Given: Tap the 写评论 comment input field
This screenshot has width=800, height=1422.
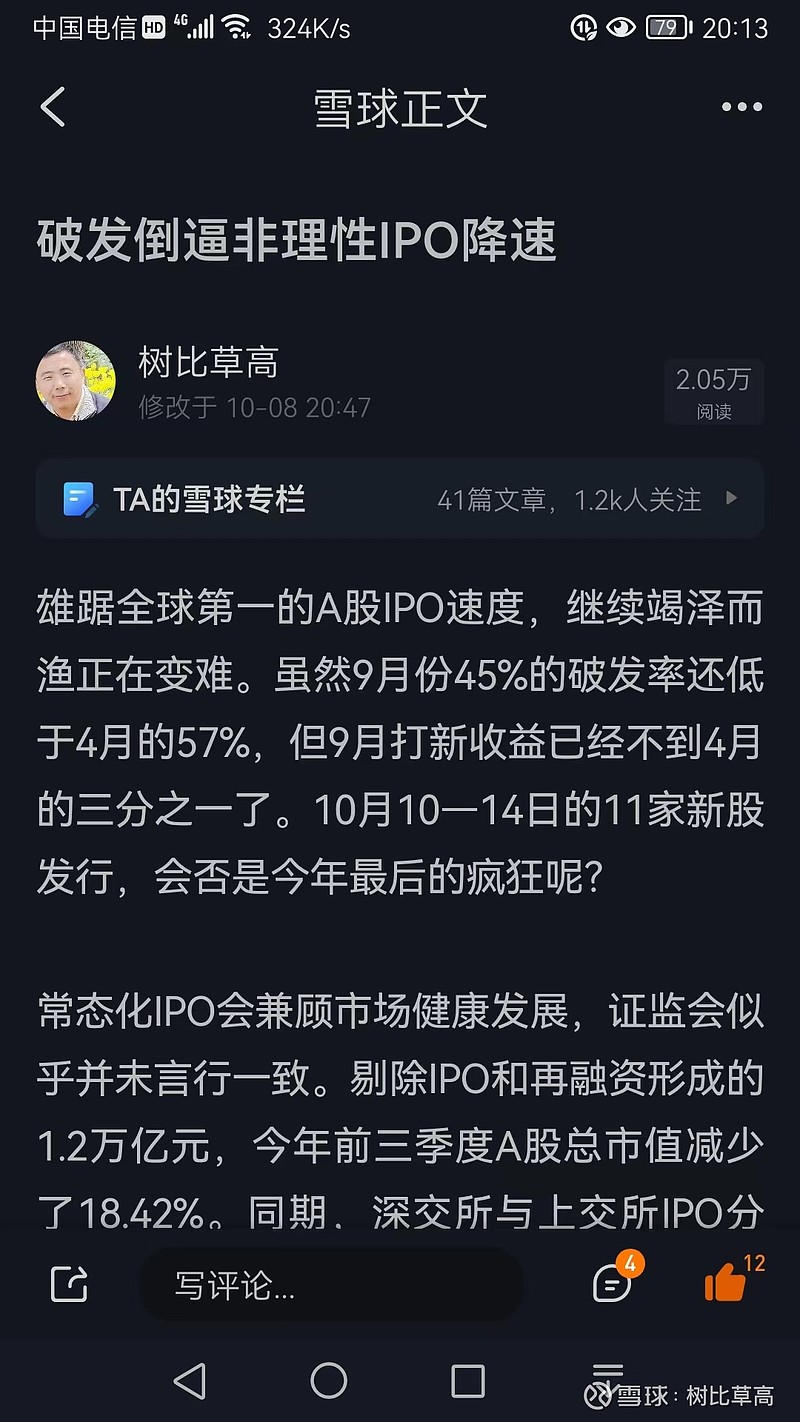Looking at the screenshot, I should click(332, 1285).
